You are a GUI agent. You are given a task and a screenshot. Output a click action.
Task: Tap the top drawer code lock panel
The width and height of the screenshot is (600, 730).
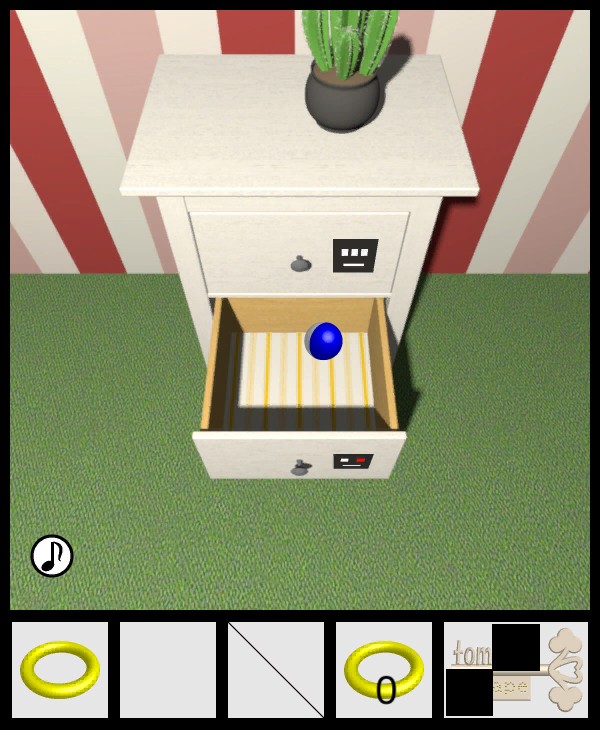355,256
